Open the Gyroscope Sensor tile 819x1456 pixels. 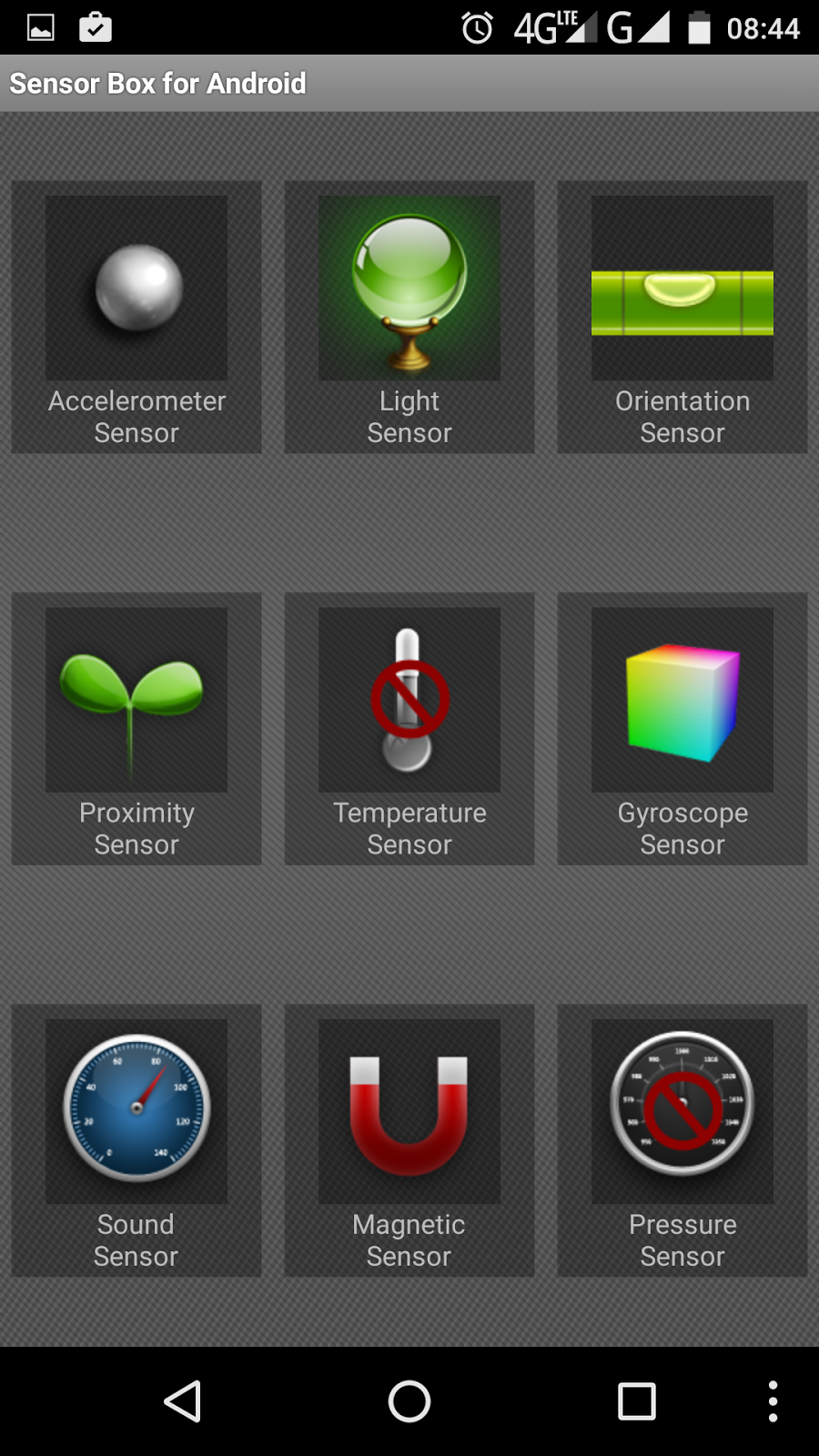point(682,728)
